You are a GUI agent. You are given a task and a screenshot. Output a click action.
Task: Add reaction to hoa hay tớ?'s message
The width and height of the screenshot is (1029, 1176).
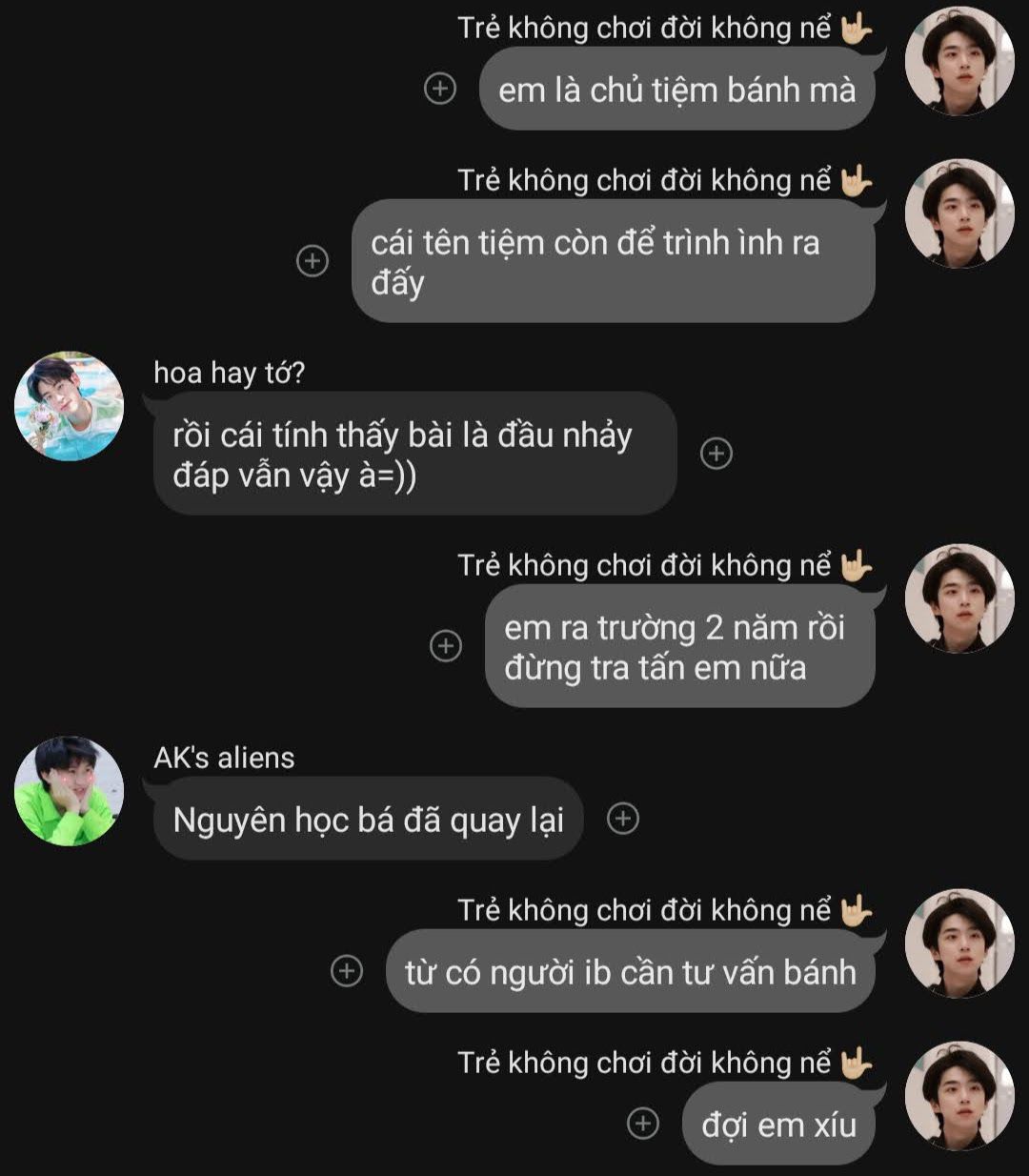pos(716,454)
